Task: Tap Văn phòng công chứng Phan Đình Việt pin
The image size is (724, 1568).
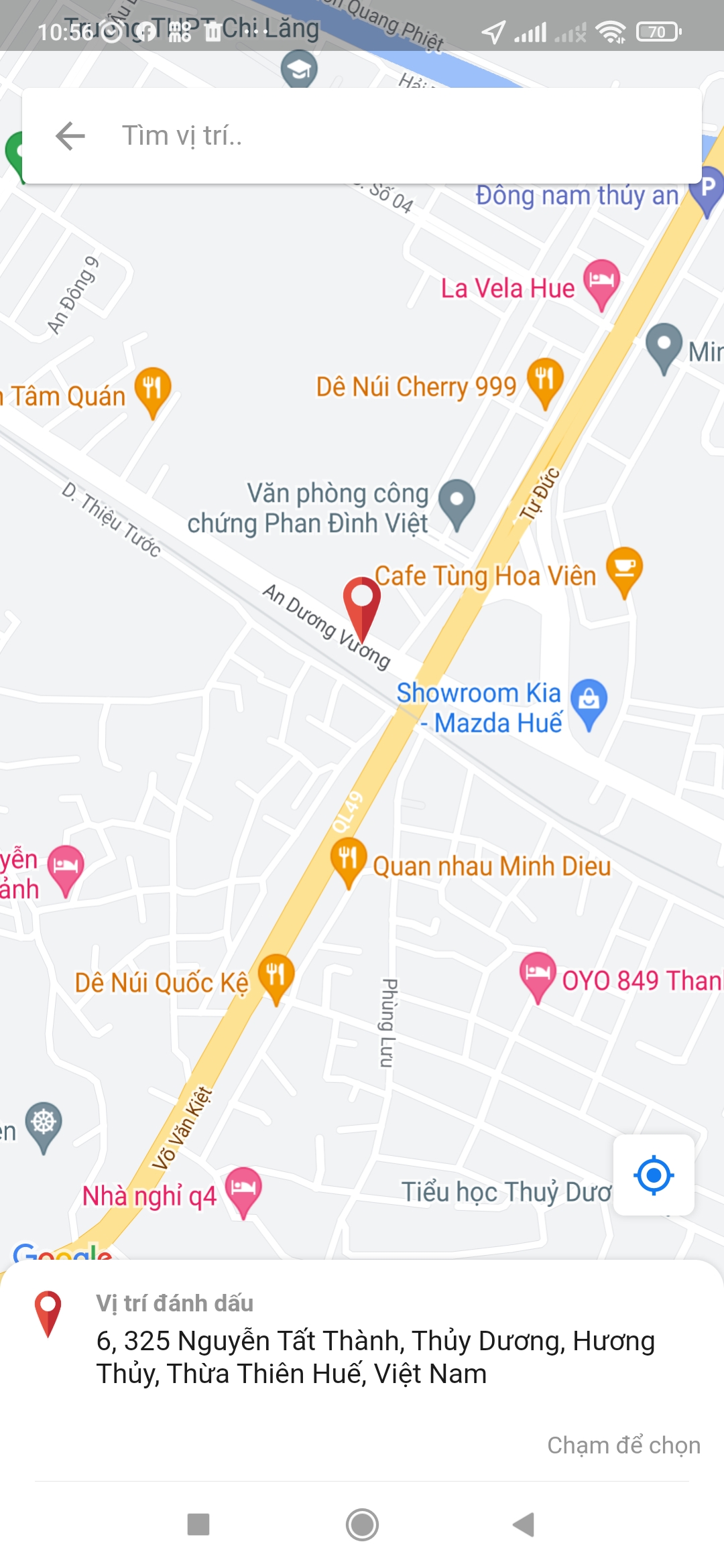Action: (457, 502)
